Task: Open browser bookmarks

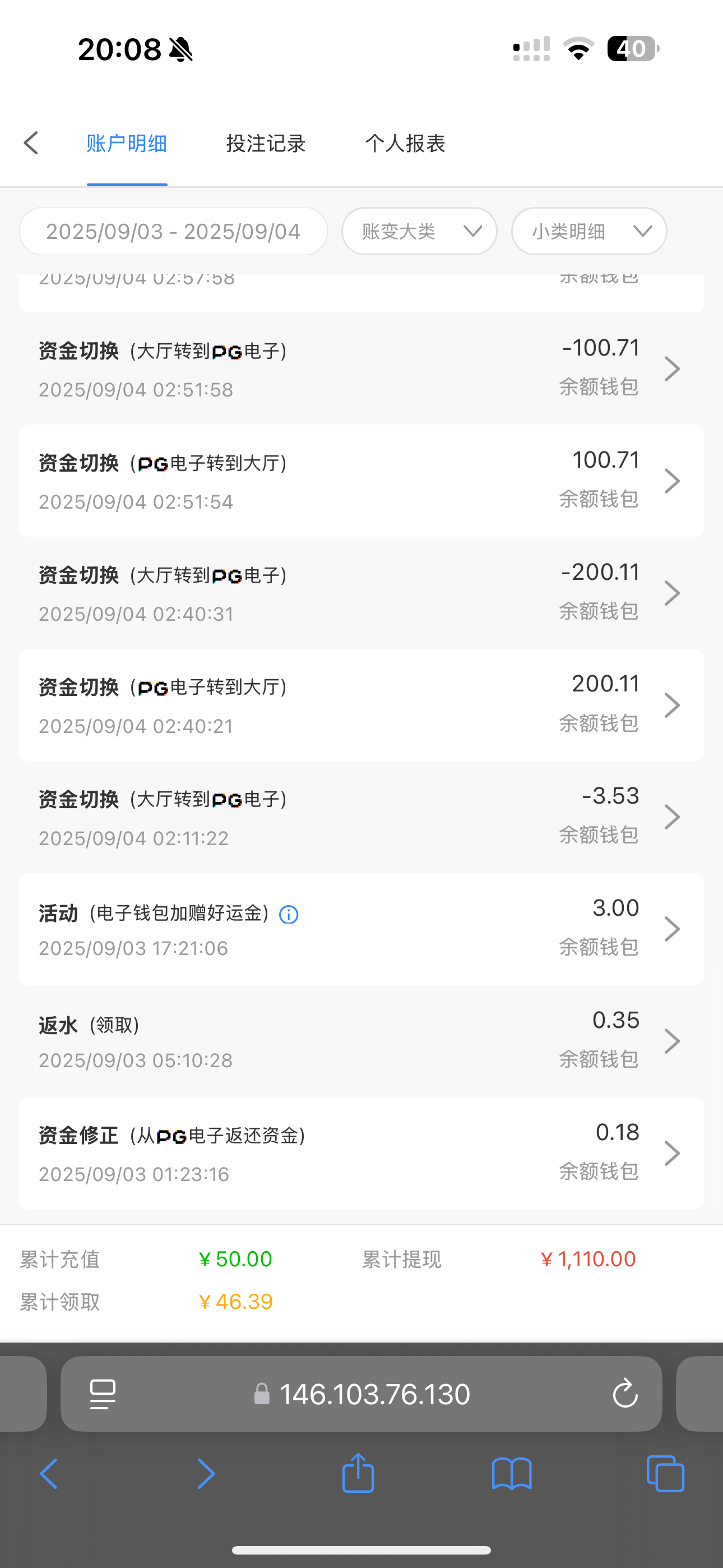Action: click(511, 1474)
